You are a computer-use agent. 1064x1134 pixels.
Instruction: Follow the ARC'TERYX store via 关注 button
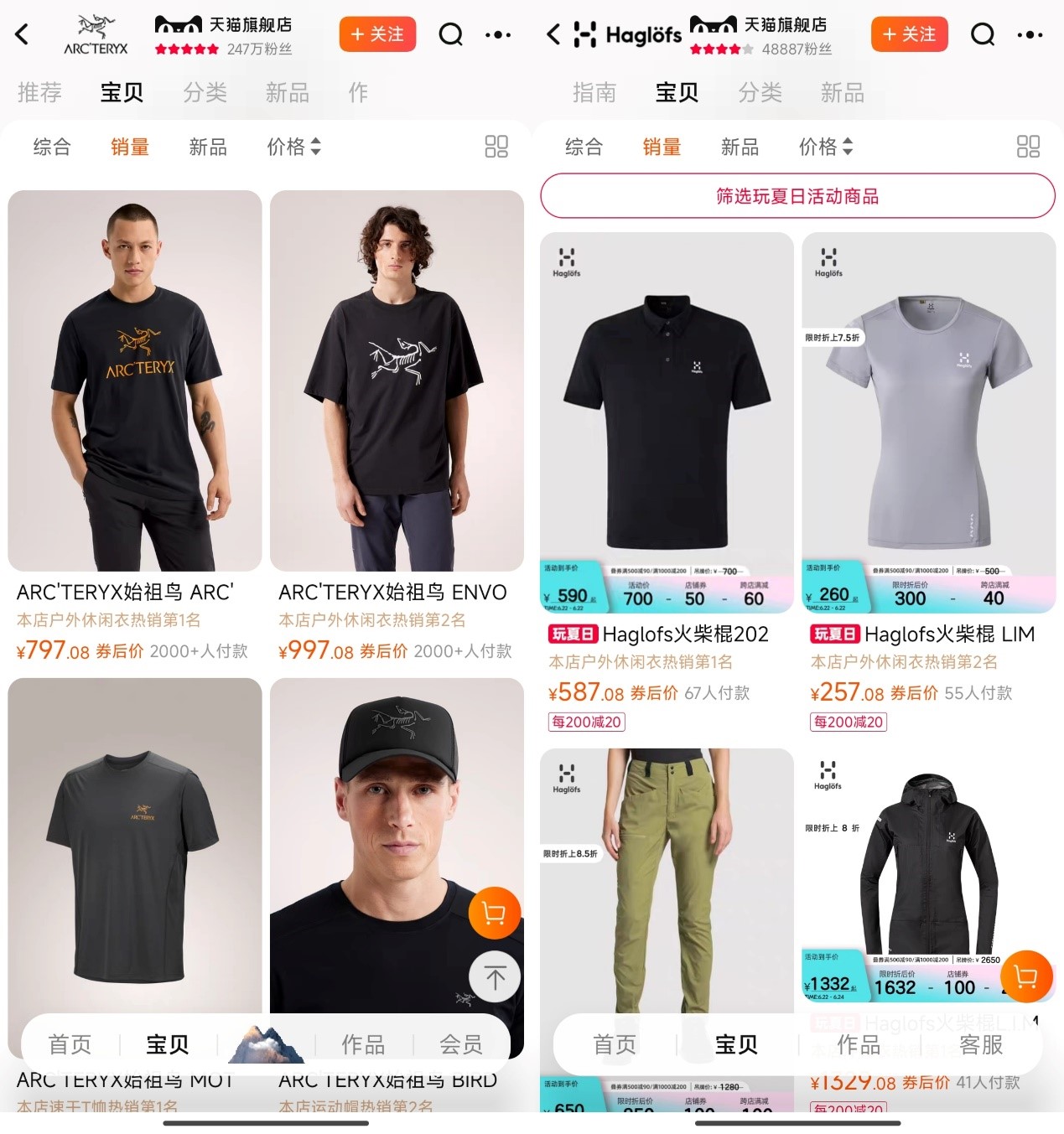pyautogui.click(x=376, y=34)
